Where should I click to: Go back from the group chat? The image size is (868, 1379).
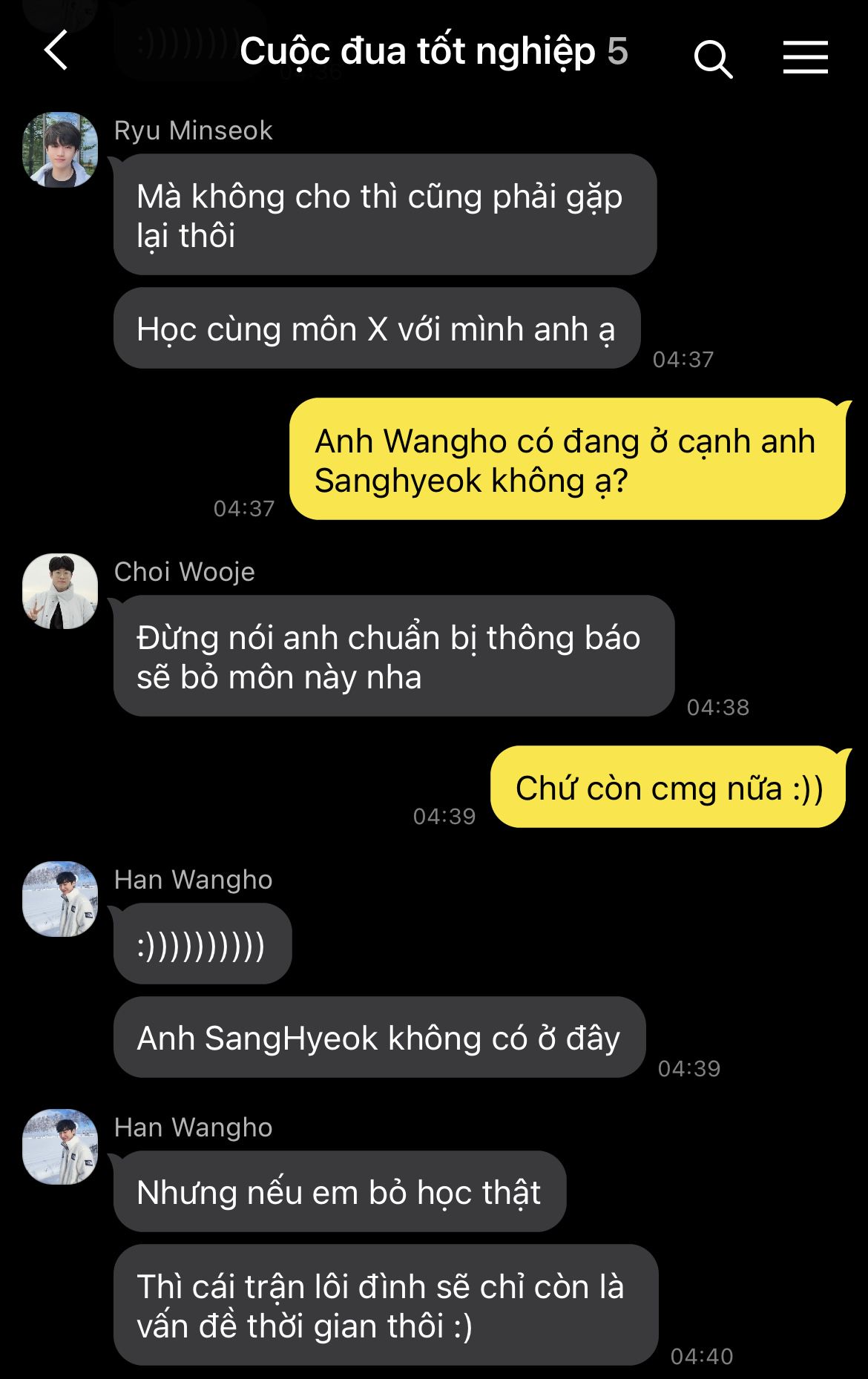56,51
